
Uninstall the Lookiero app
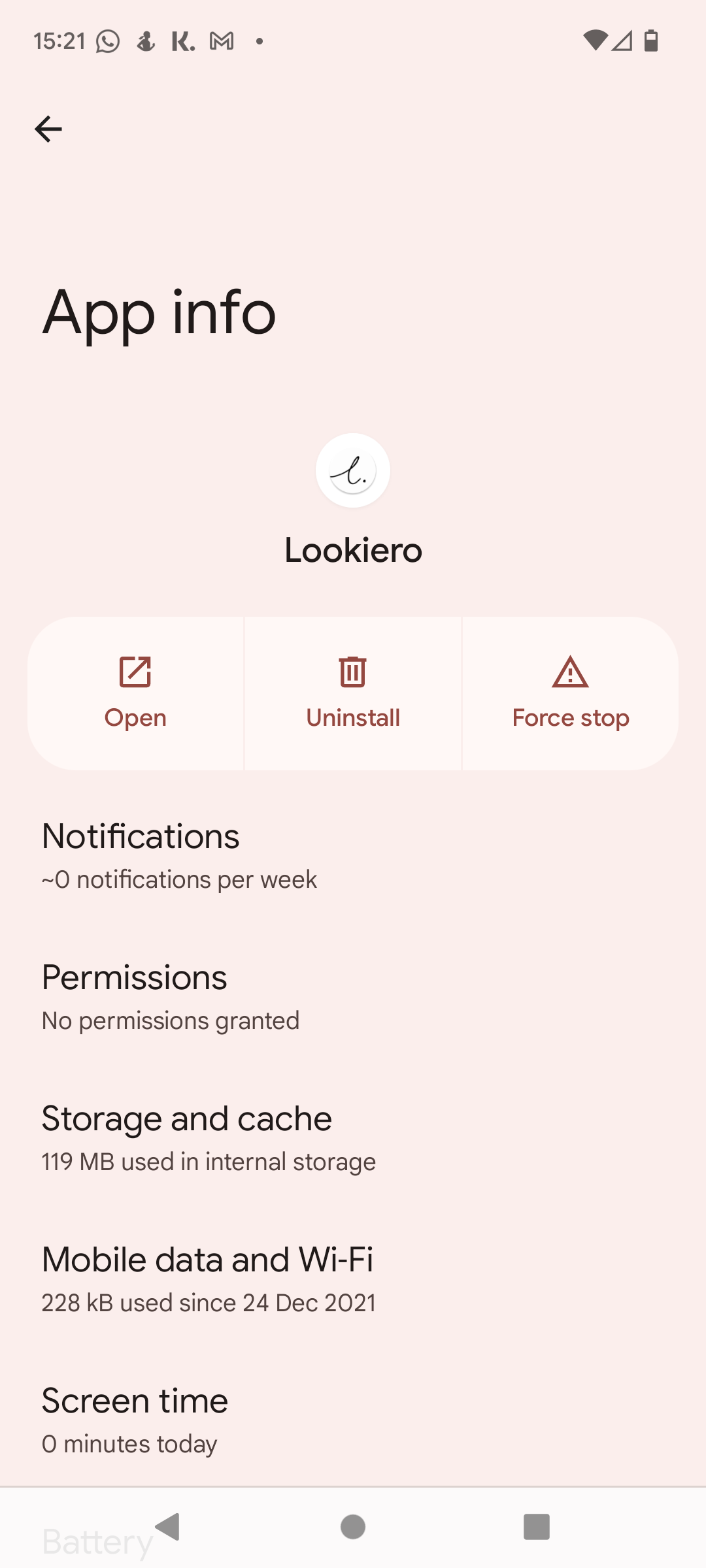[353, 693]
